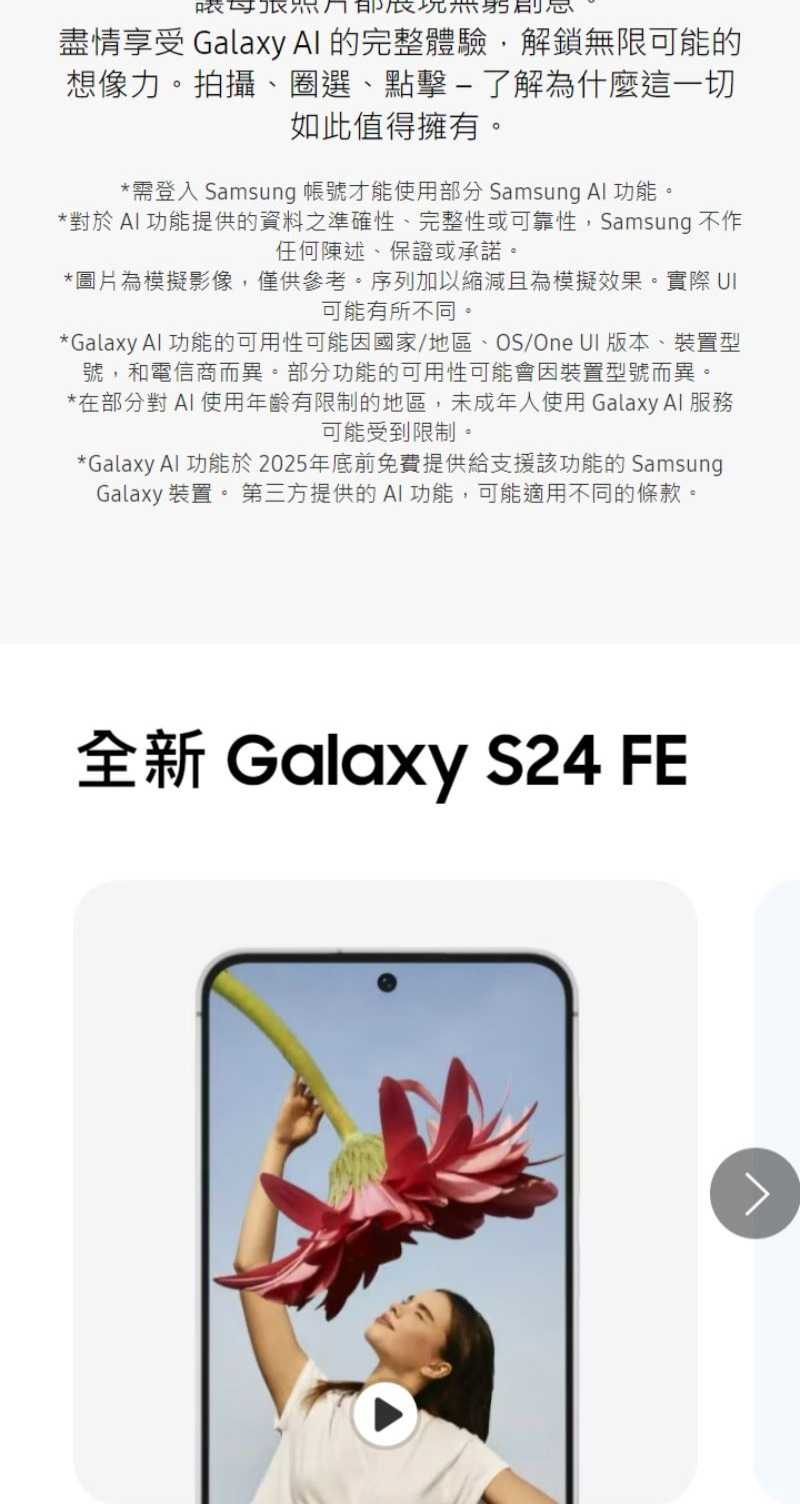800x1504 pixels.
Task: Play the Galaxy S24 FE video
Action: tap(386, 1414)
